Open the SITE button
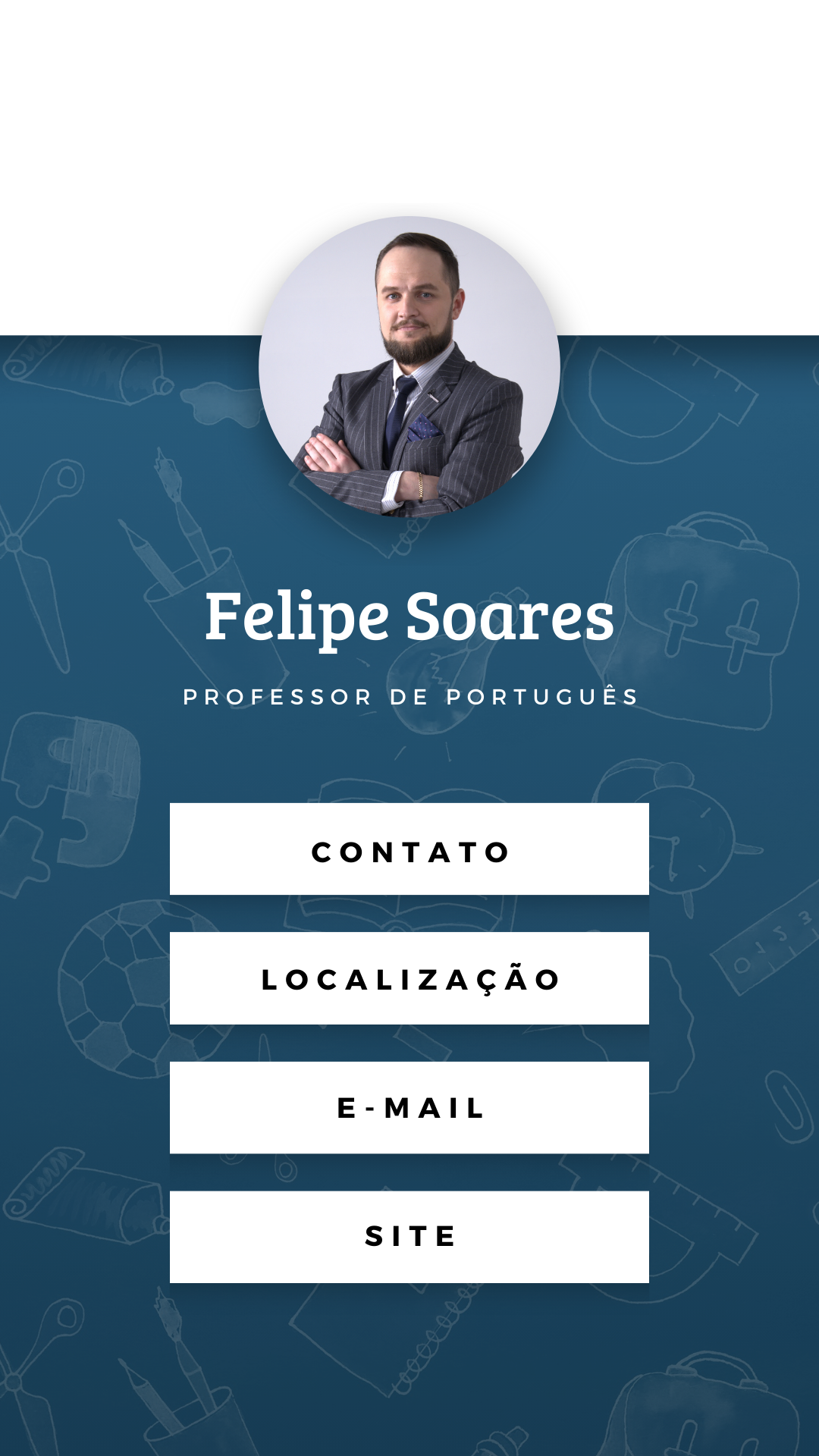Image resolution: width=819 pixels, height=1456 pixels. [409, 1237]
